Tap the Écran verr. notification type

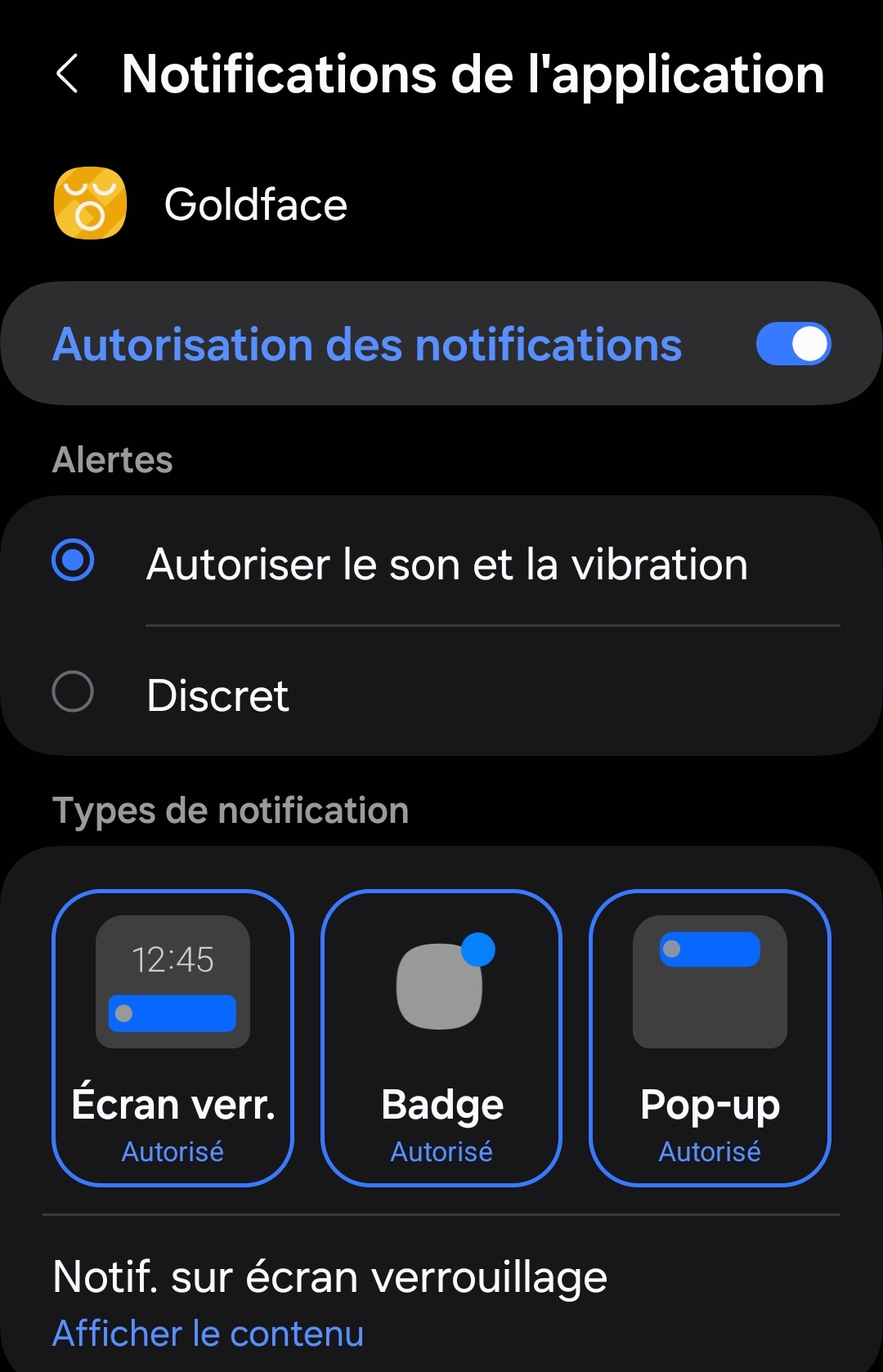(173, 1037)
